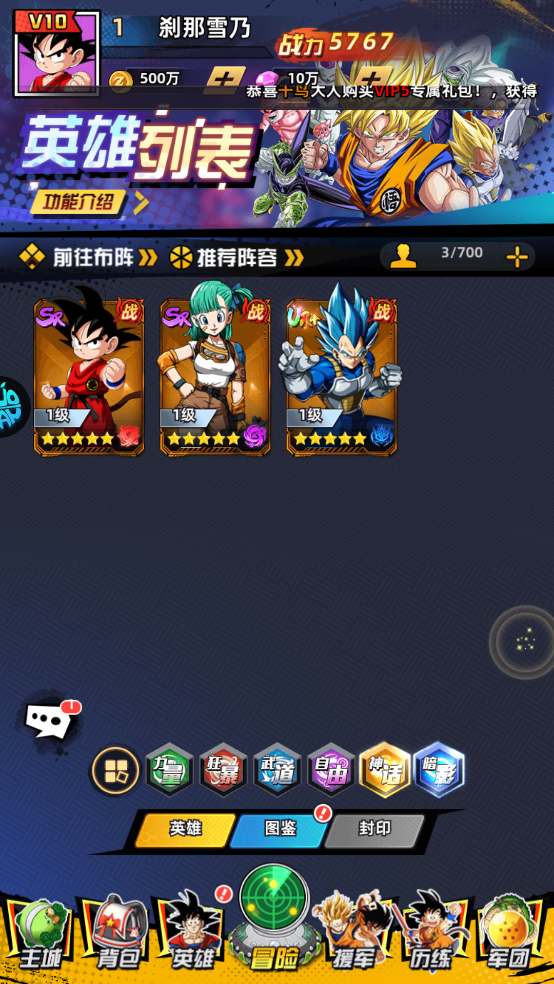The height and width of the screenshot is (984, 554).
Task: Go to 前往布阵 formation setup
Action: 88,257
